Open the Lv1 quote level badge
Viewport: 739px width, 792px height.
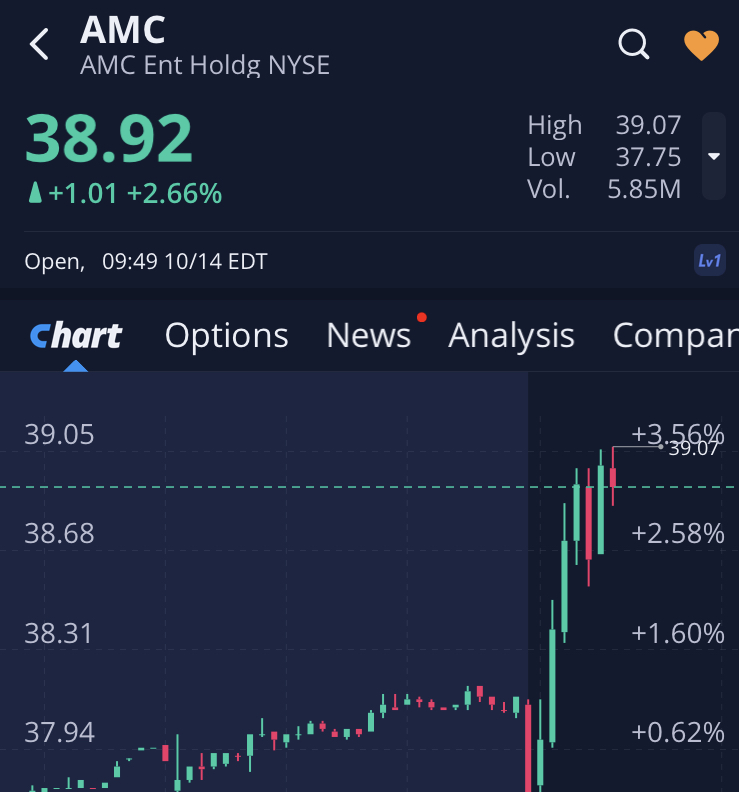[709, 261]
